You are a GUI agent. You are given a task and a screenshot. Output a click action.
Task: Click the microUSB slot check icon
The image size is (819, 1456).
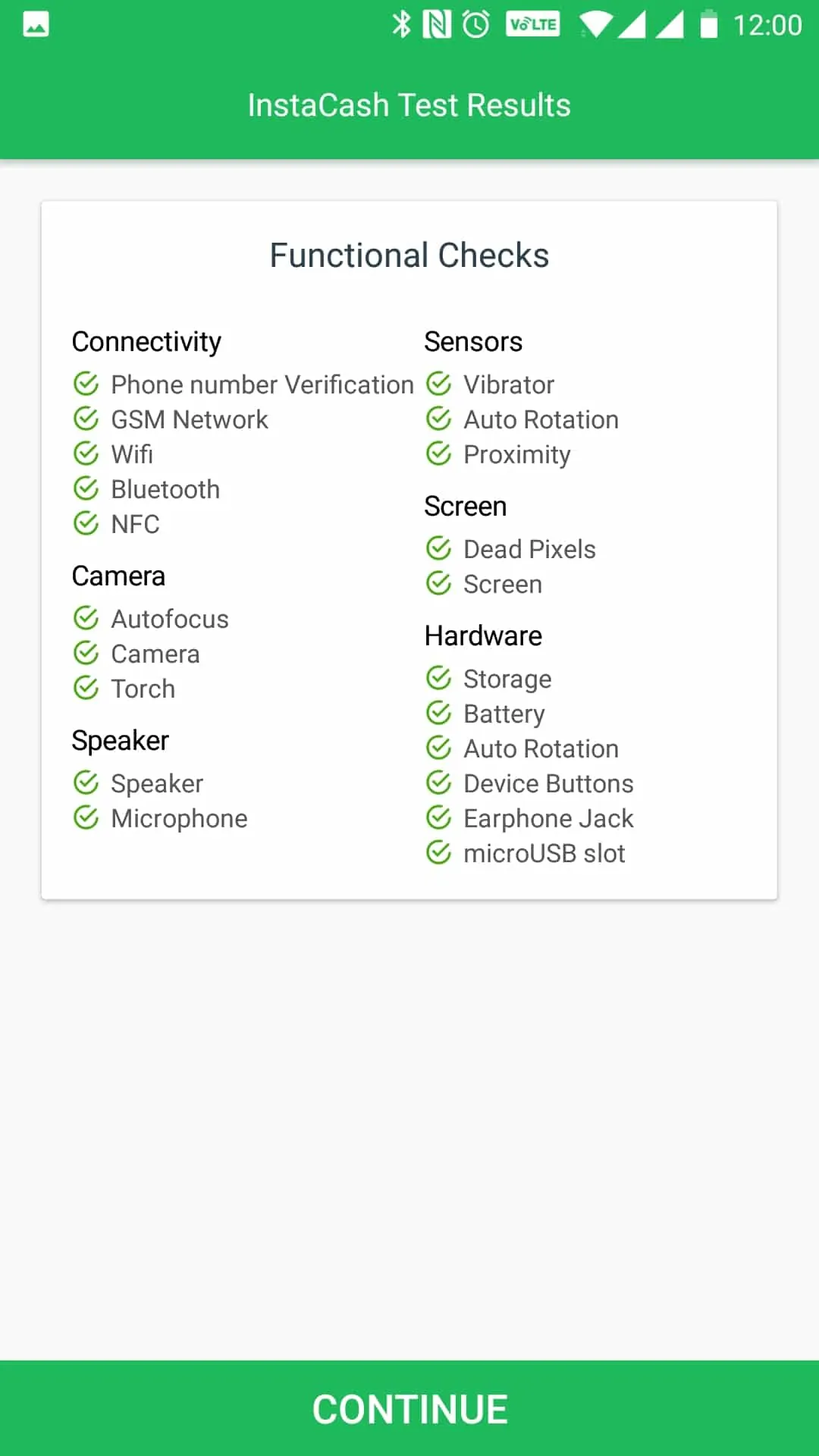point(438,852)
